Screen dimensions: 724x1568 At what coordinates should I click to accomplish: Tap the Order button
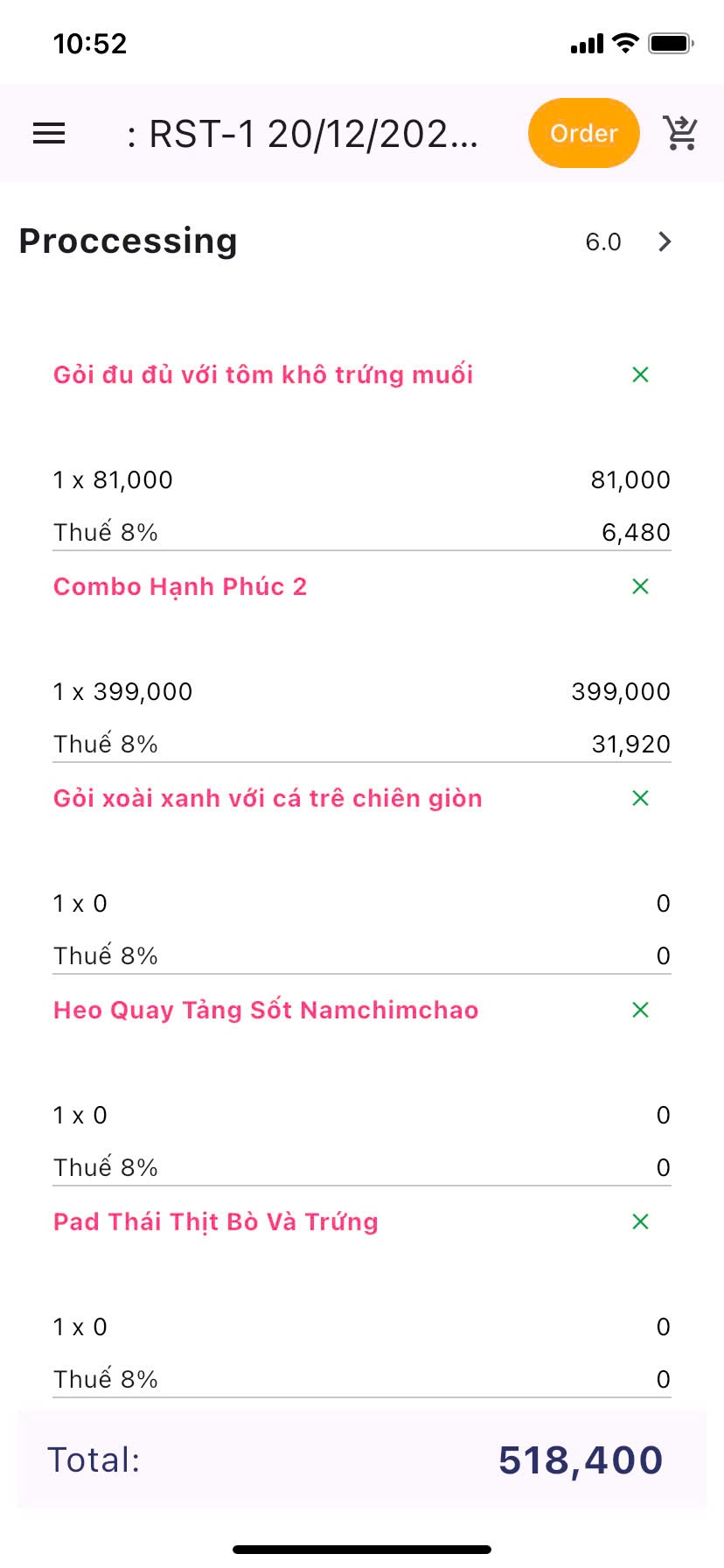(583, 133)
